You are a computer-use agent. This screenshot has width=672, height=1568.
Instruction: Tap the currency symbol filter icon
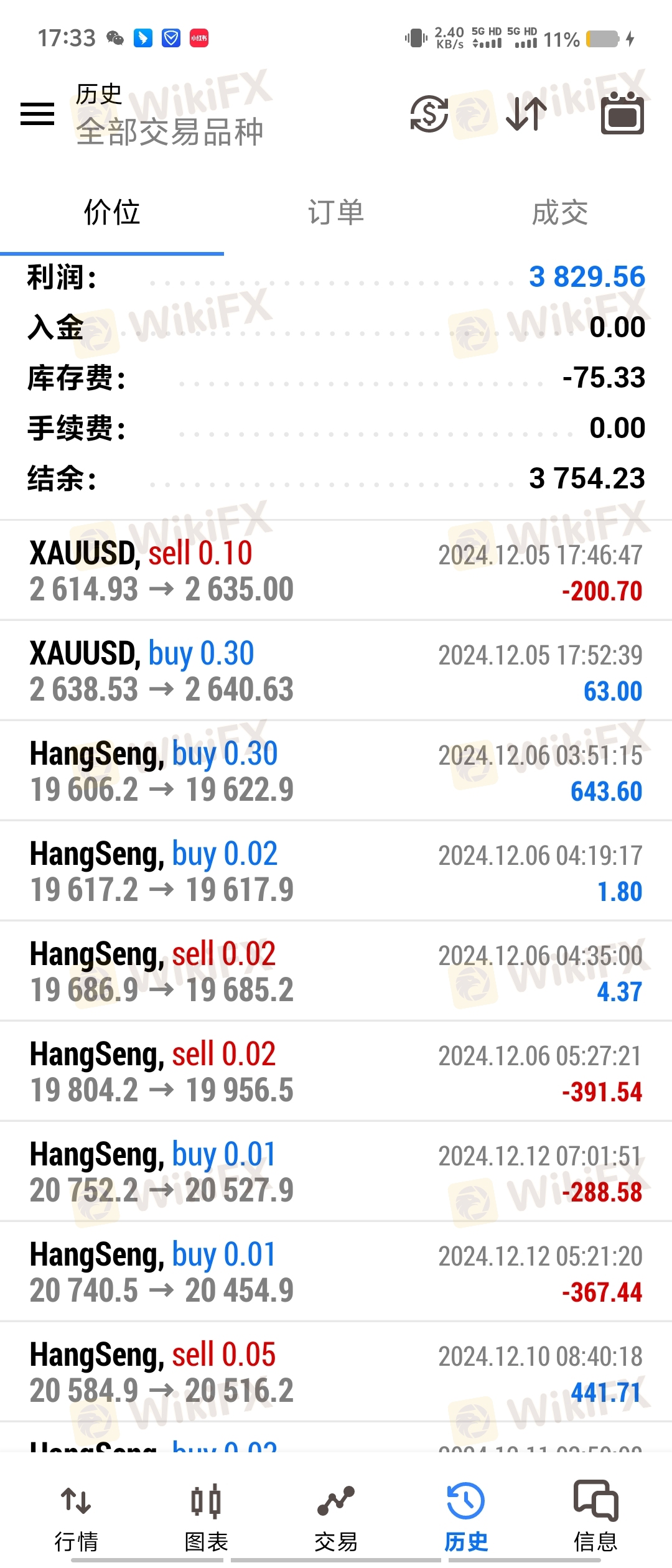429,114
